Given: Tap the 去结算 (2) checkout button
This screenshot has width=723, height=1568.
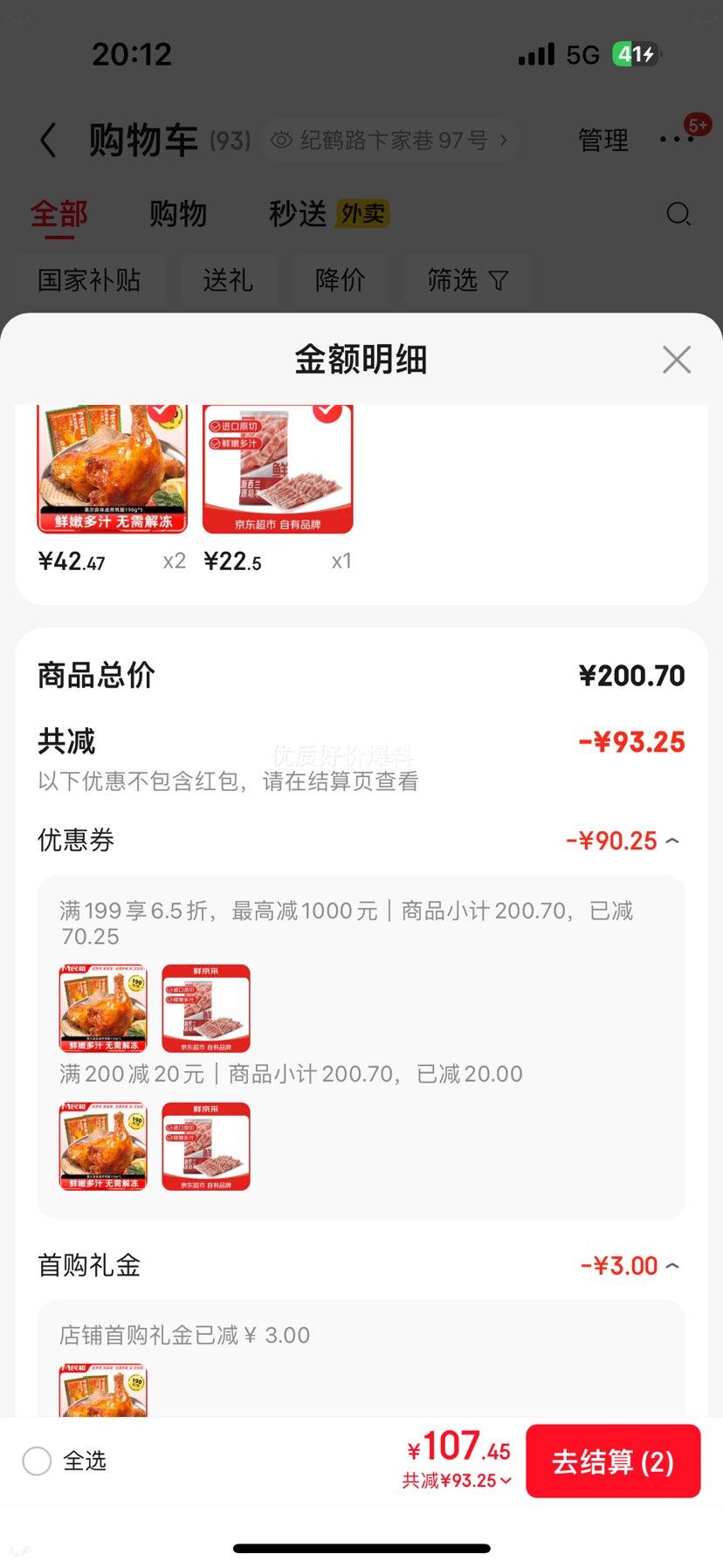Looking at the screenshot, I should click(x=614, y=1461).
